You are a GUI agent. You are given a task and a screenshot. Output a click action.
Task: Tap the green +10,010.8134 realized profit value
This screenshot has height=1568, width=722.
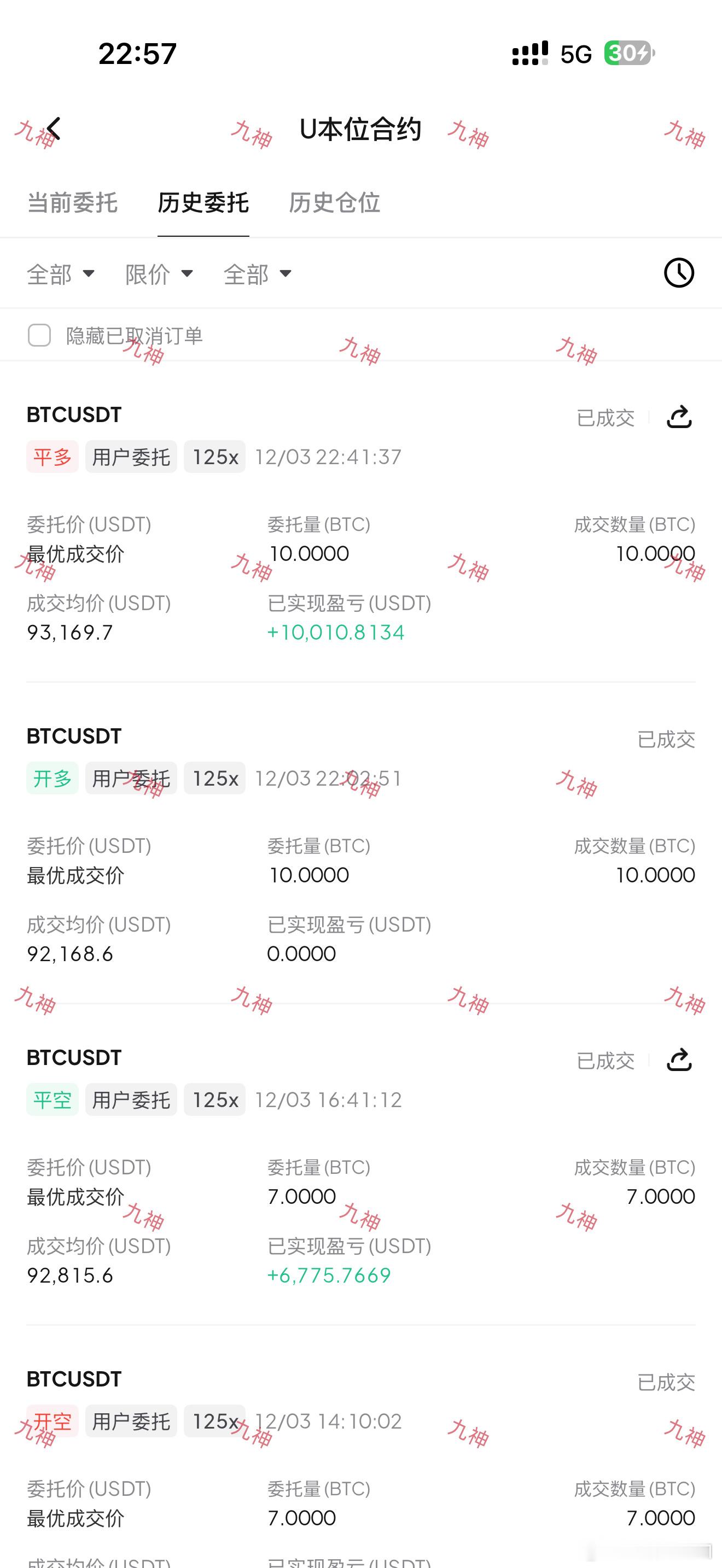(x=335, y=633)
